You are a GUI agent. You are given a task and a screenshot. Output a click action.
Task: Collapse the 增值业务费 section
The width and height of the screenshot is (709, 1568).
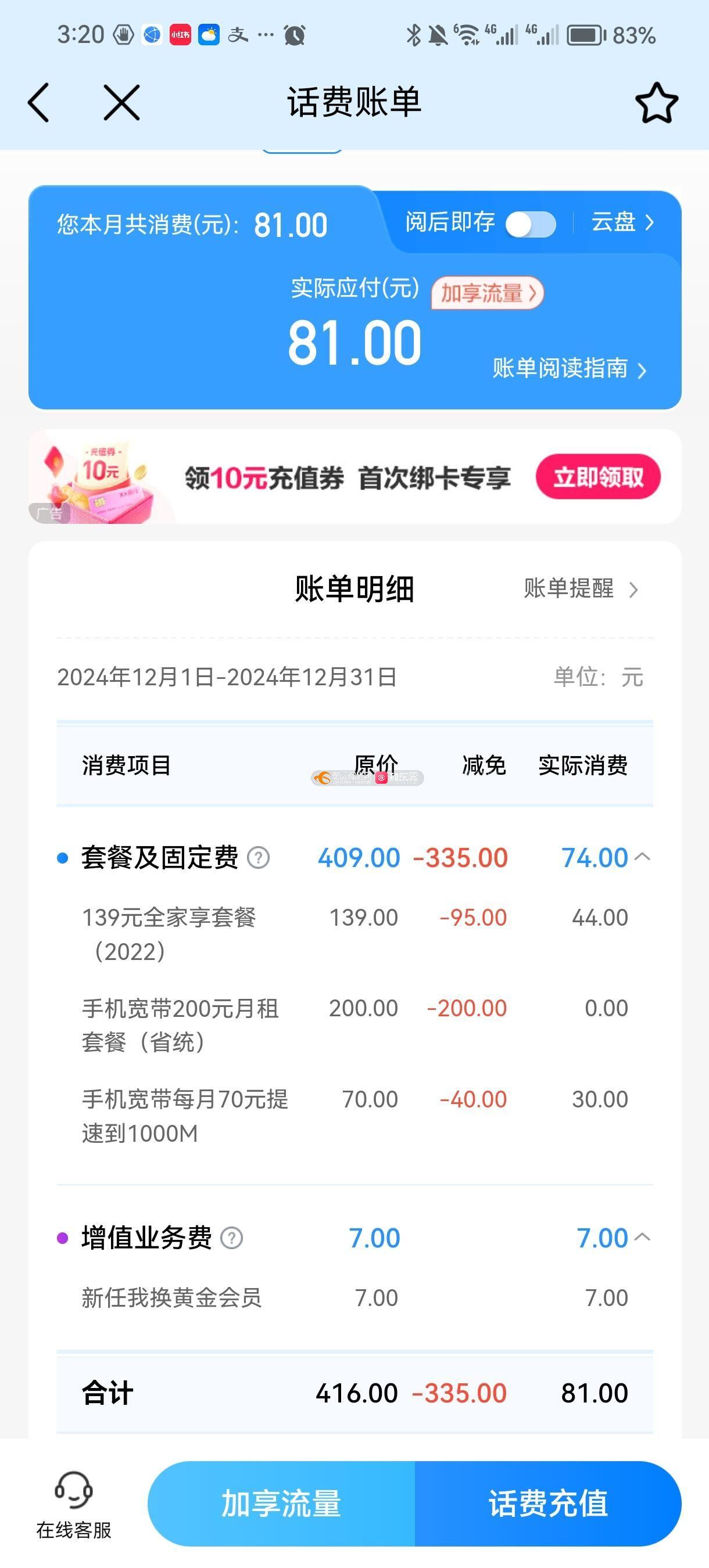[642, 1237]
